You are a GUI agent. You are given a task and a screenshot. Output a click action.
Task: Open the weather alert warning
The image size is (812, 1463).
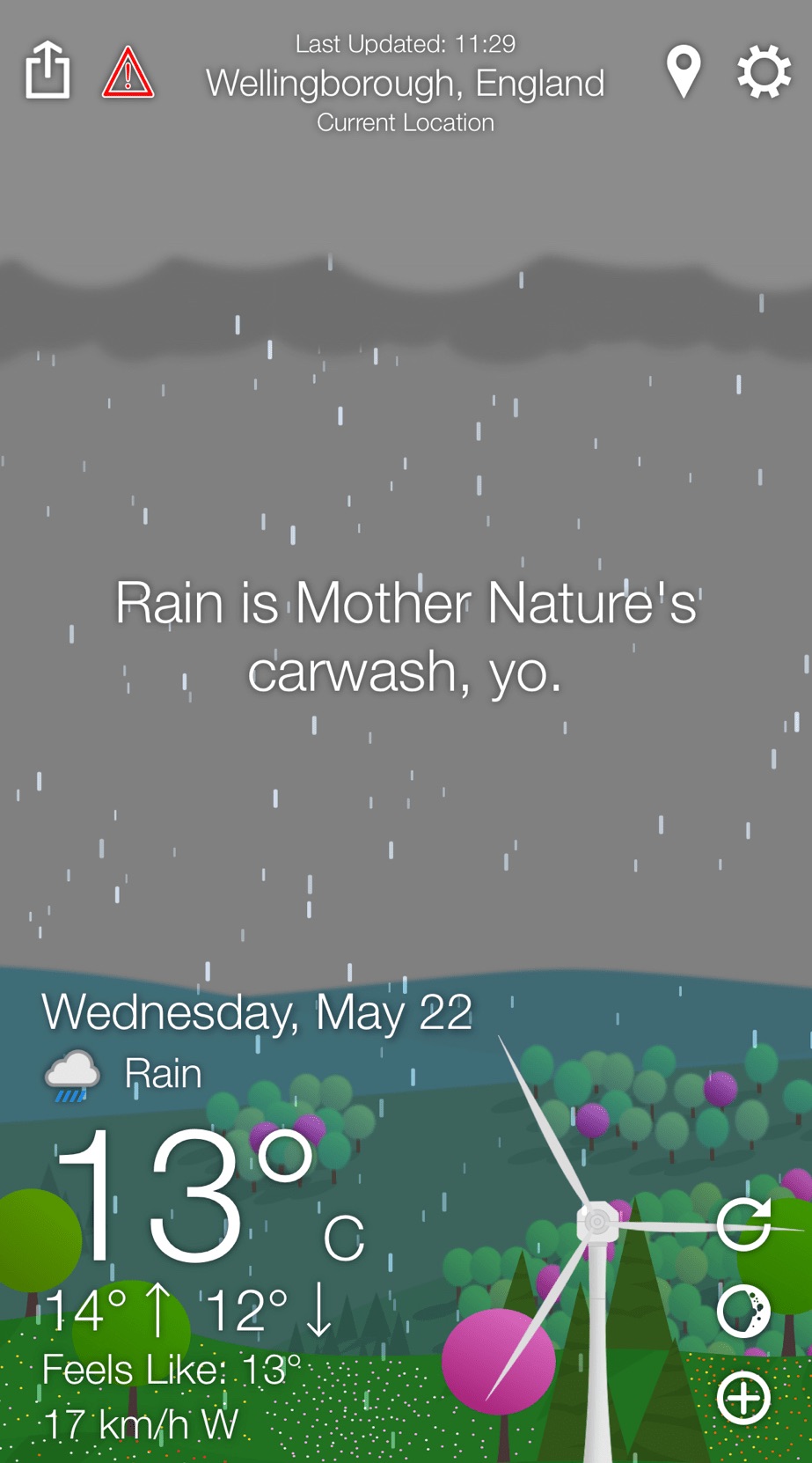pyautogui.click(x=128, y=71)
